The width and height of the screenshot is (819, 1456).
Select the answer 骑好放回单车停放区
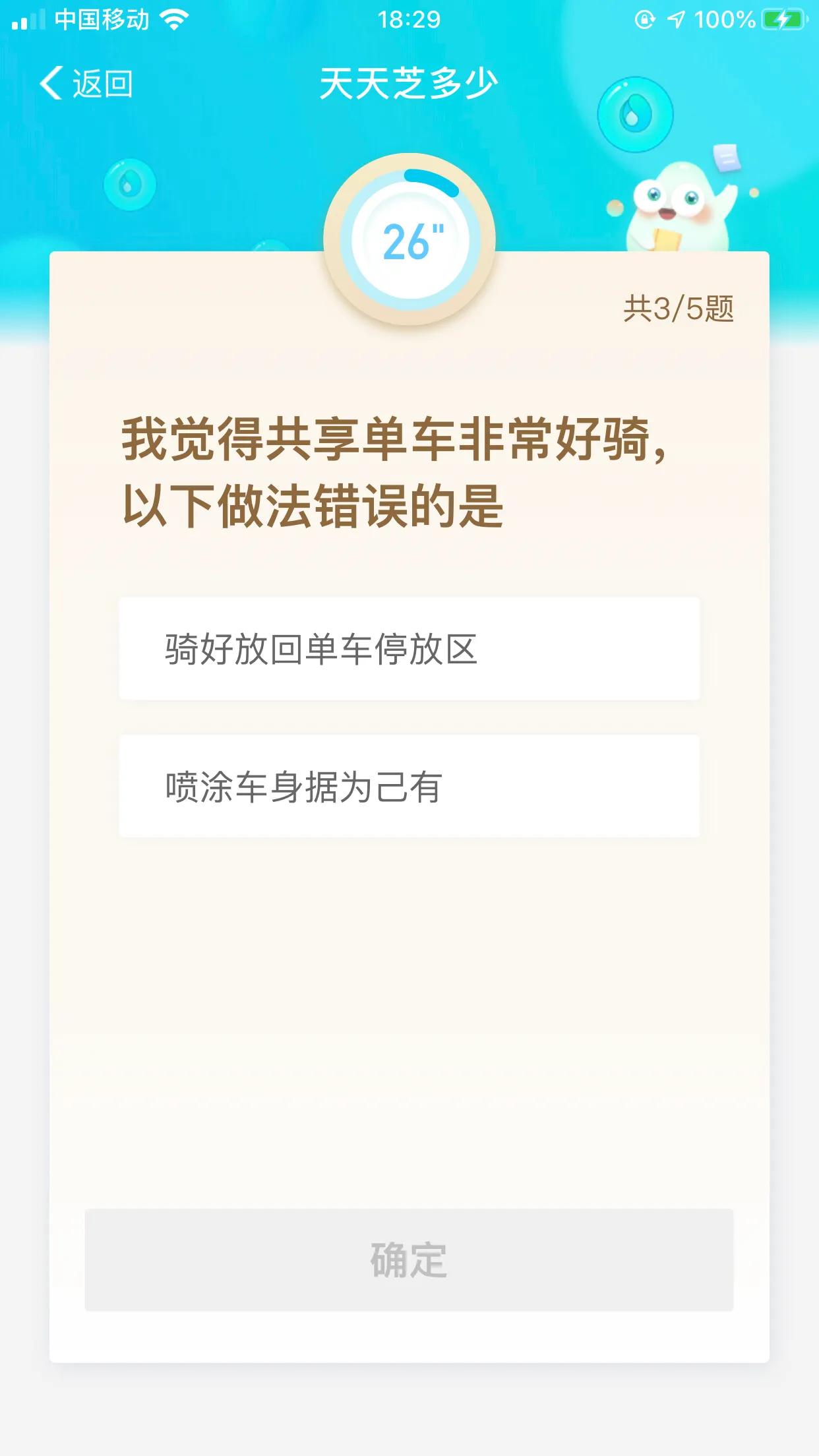tap(409, 648)
